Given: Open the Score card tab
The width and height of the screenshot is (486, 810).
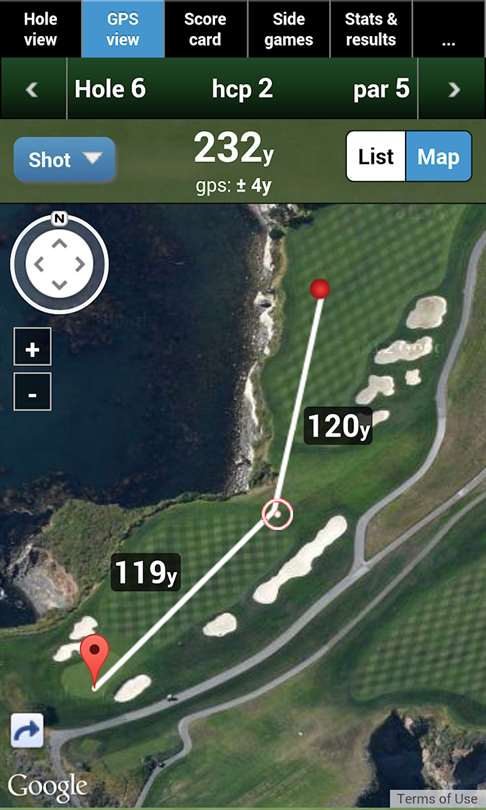Looking at the screenshot, I should pyautogui.click(x=206, y=29).
